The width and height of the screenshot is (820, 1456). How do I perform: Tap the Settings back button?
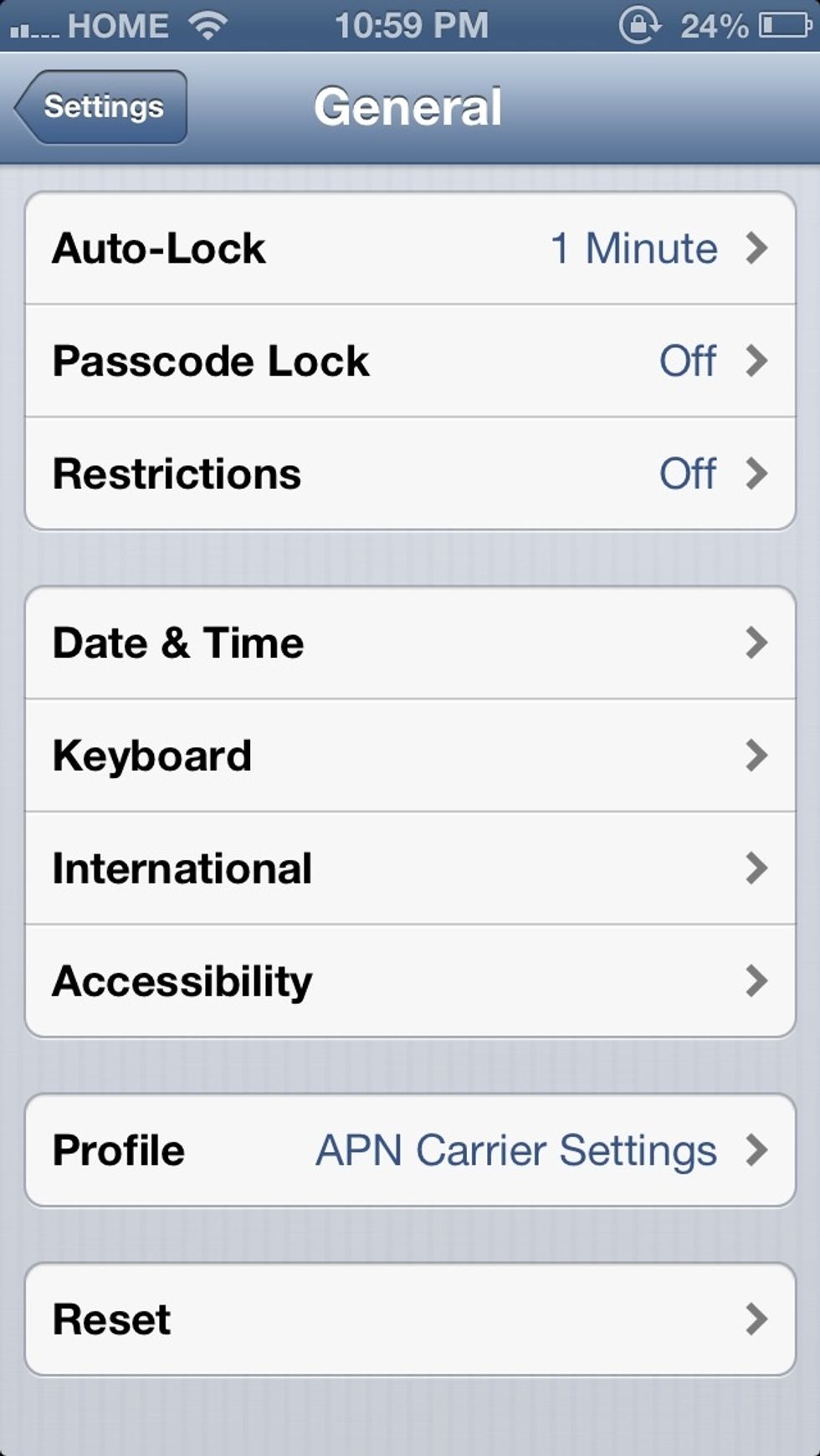(99, 106)
